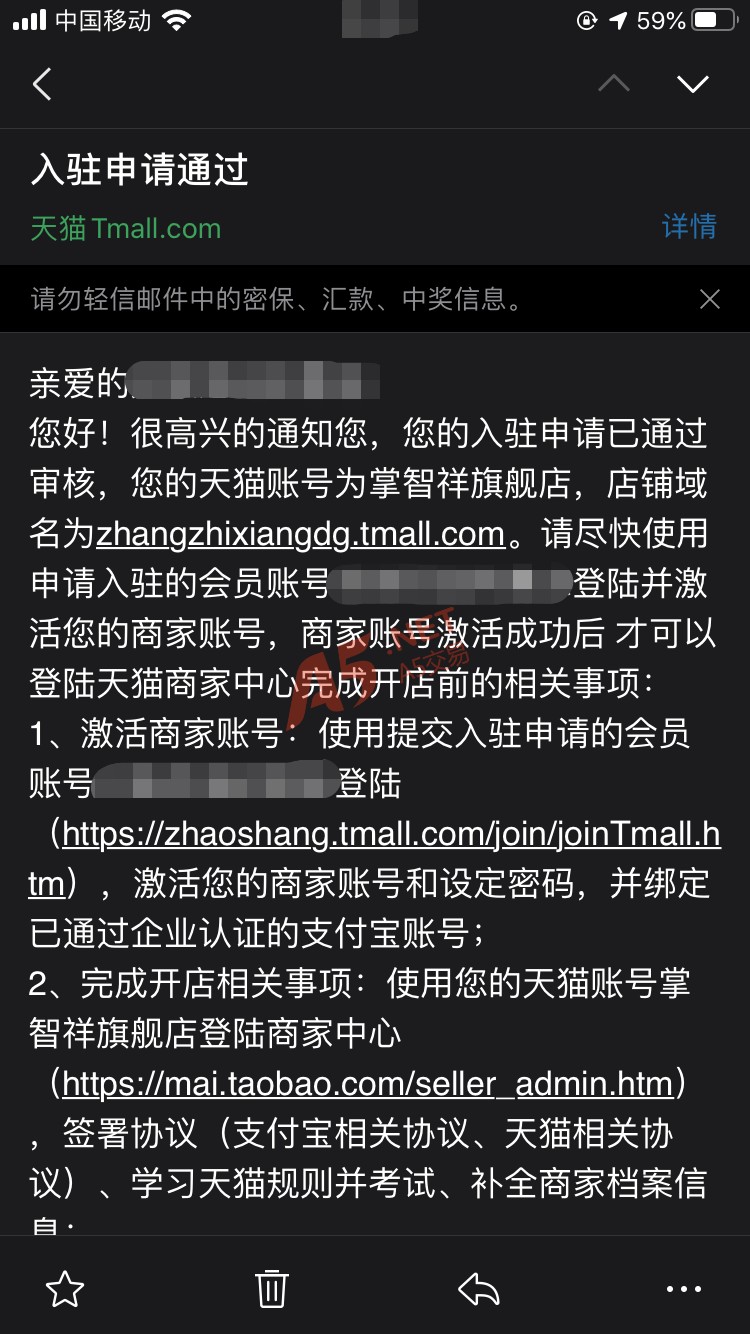Delete this email with the trash icon
The width and height of the screenshot is (750, 1334).
(x=272, y=1289)
